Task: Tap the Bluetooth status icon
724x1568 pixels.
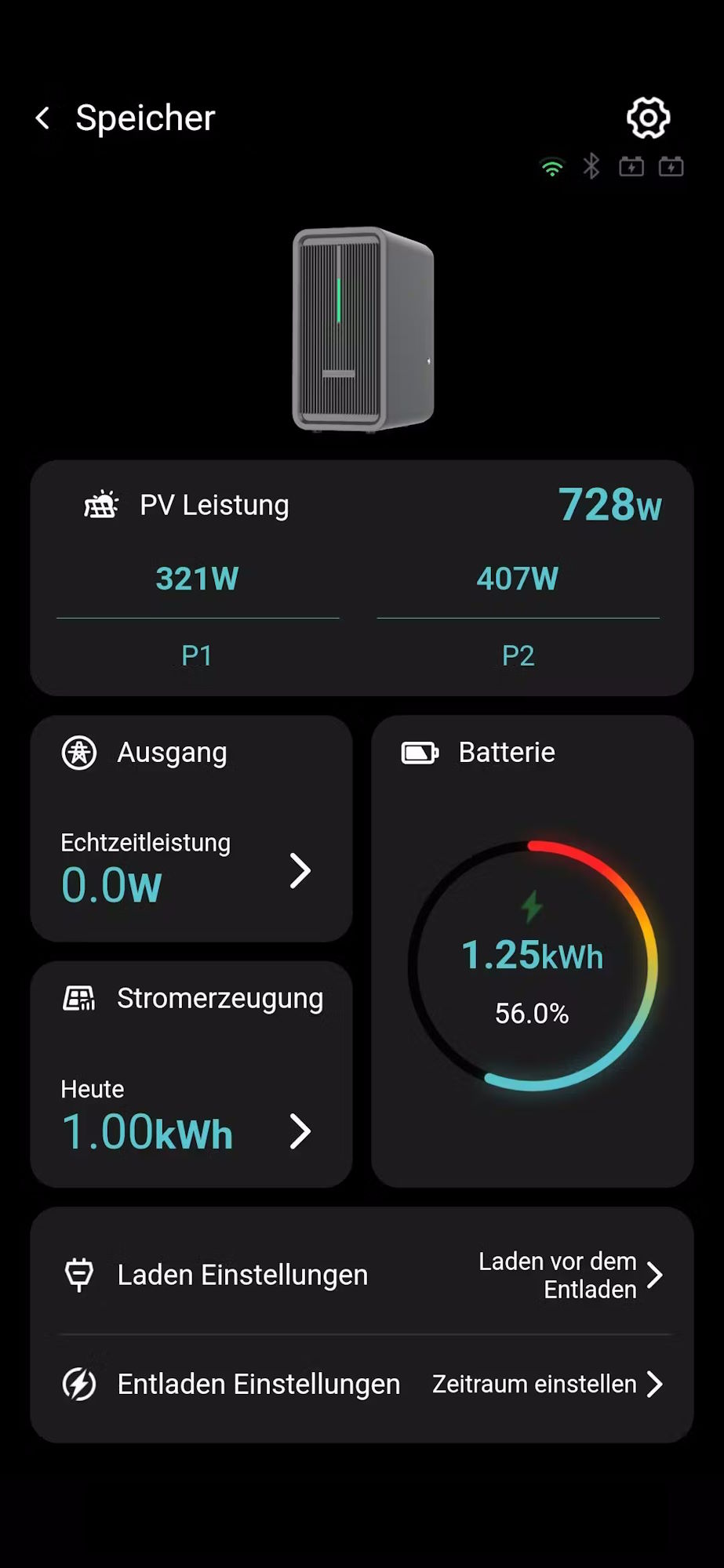Action: click(x=592, y=165)
